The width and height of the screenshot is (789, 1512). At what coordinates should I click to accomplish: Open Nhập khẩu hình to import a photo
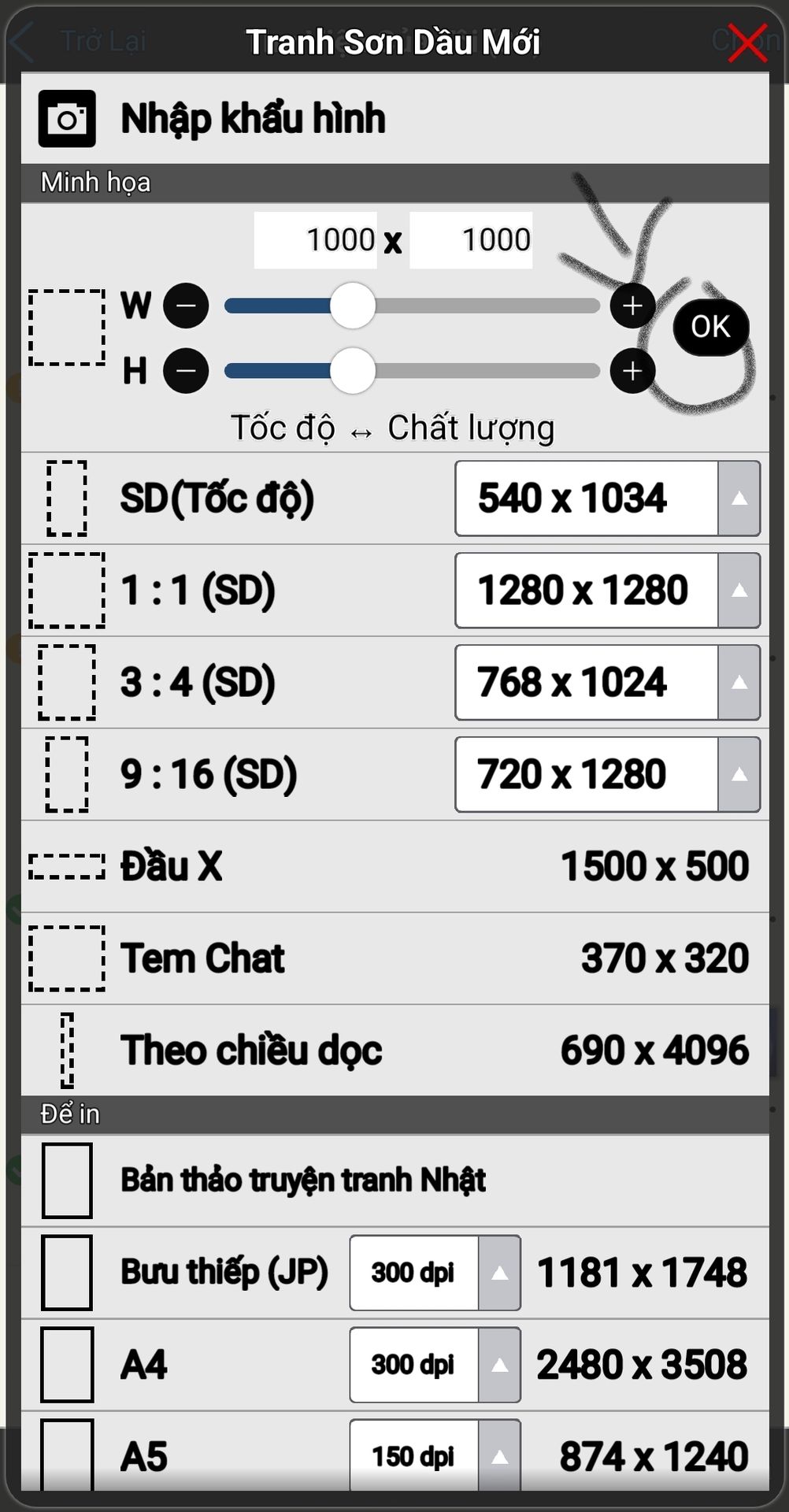point(395,119)
